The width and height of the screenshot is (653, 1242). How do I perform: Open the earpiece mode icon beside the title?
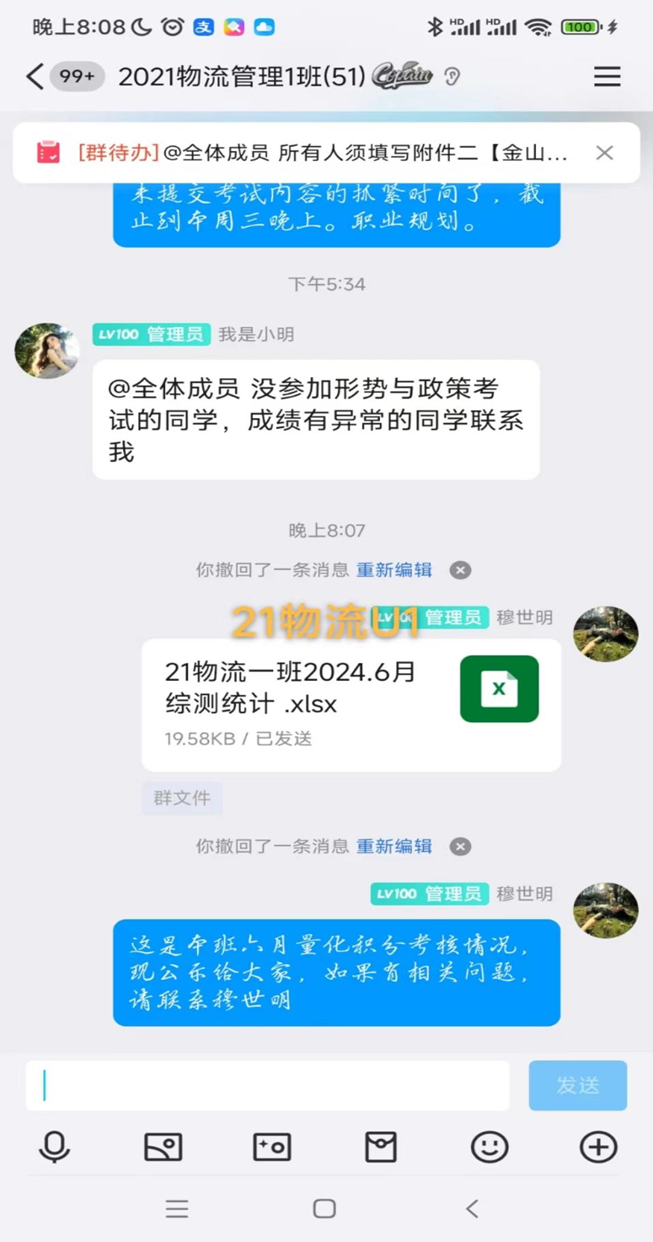(453, 77)
